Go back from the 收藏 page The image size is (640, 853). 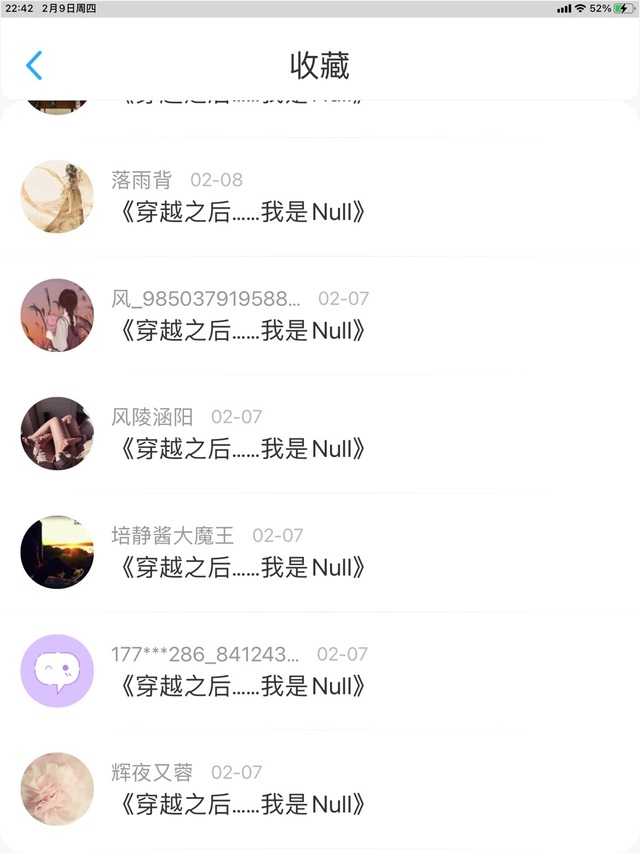34,66
